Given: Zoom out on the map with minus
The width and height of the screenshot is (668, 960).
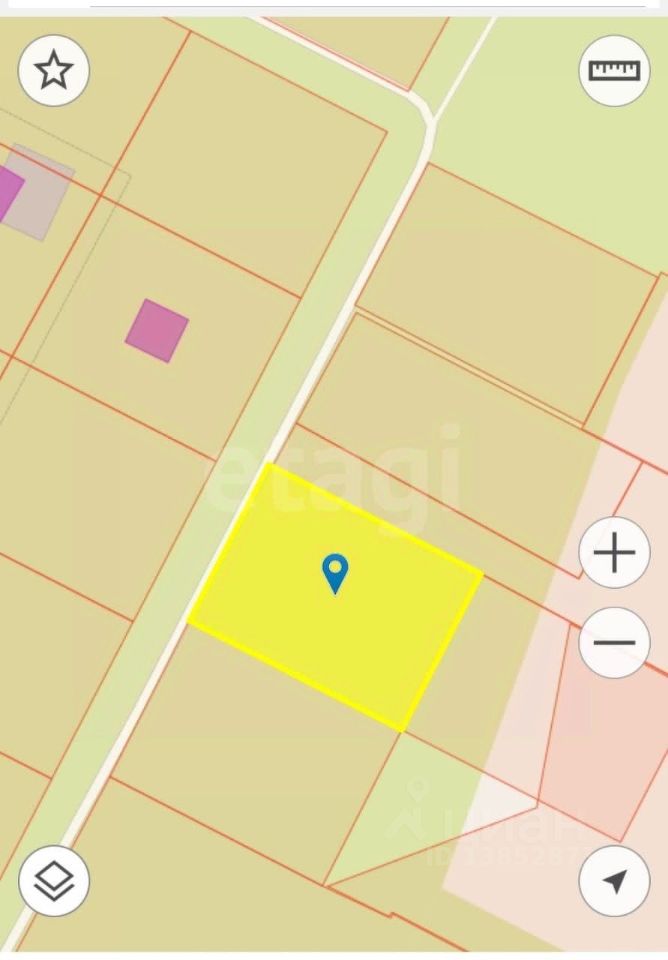Looking at the screenshot, I should [614, 642].
